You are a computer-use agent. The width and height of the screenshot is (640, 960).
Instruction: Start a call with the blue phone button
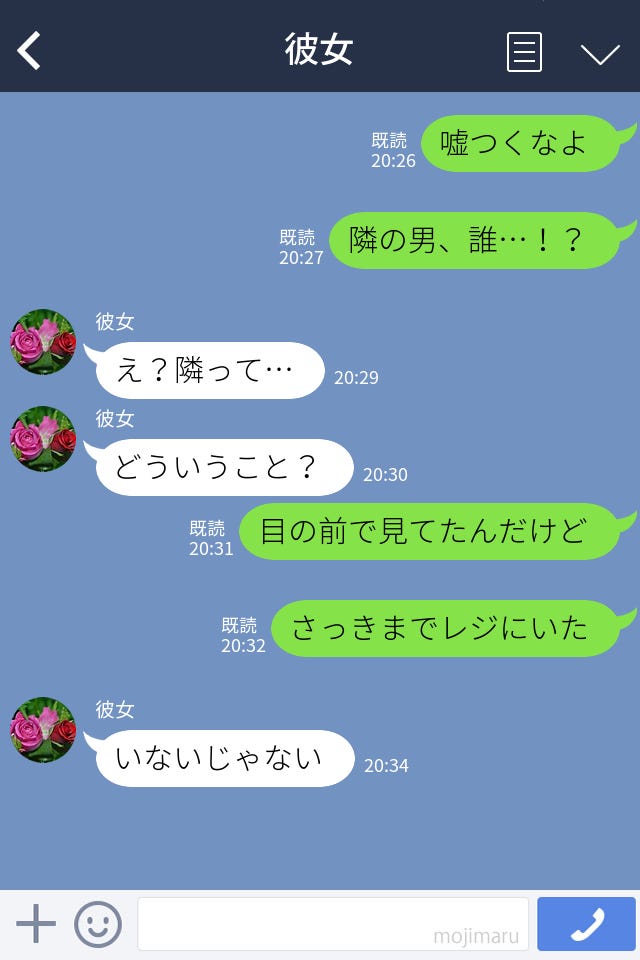586,924
